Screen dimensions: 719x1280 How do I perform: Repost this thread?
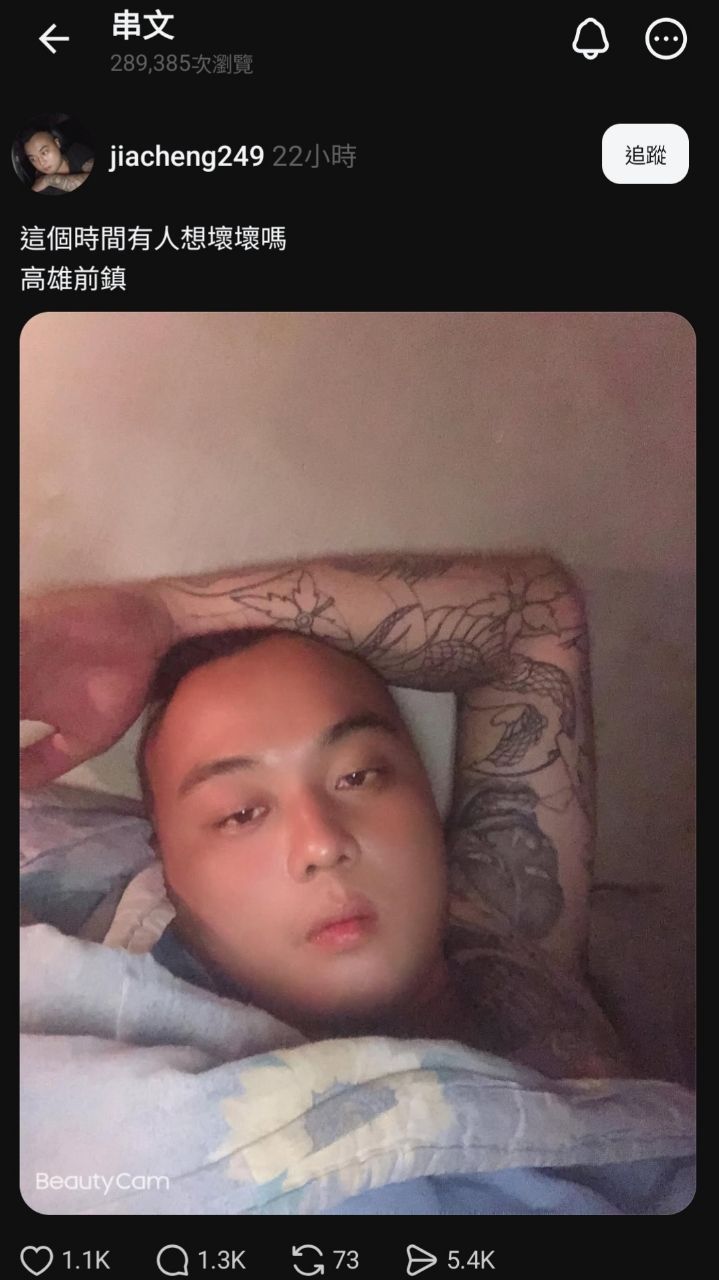(x=307, y=1259)
